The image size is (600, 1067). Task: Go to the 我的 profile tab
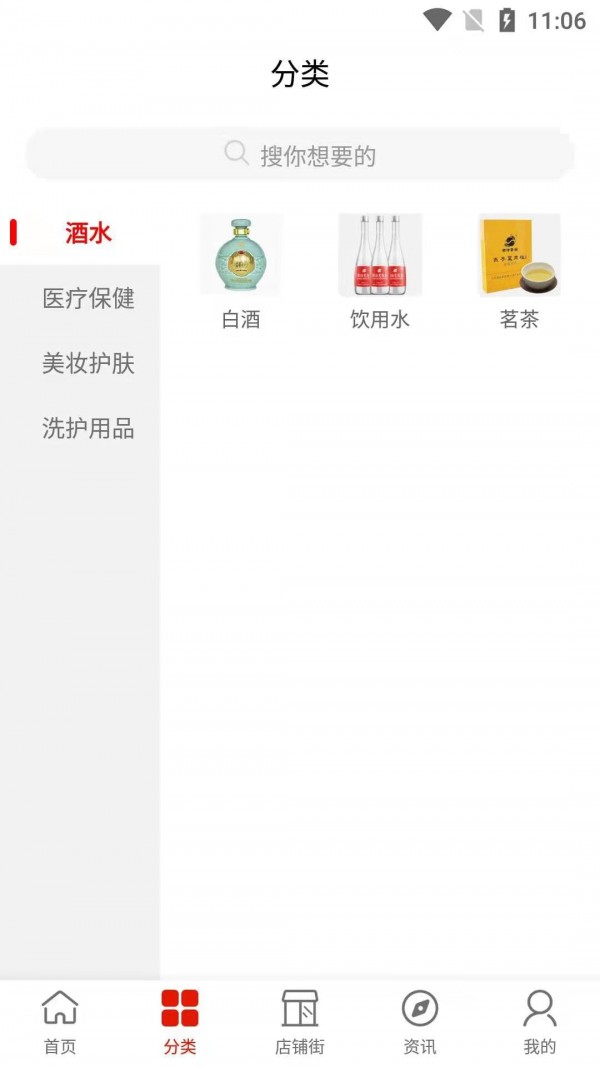540,1022
